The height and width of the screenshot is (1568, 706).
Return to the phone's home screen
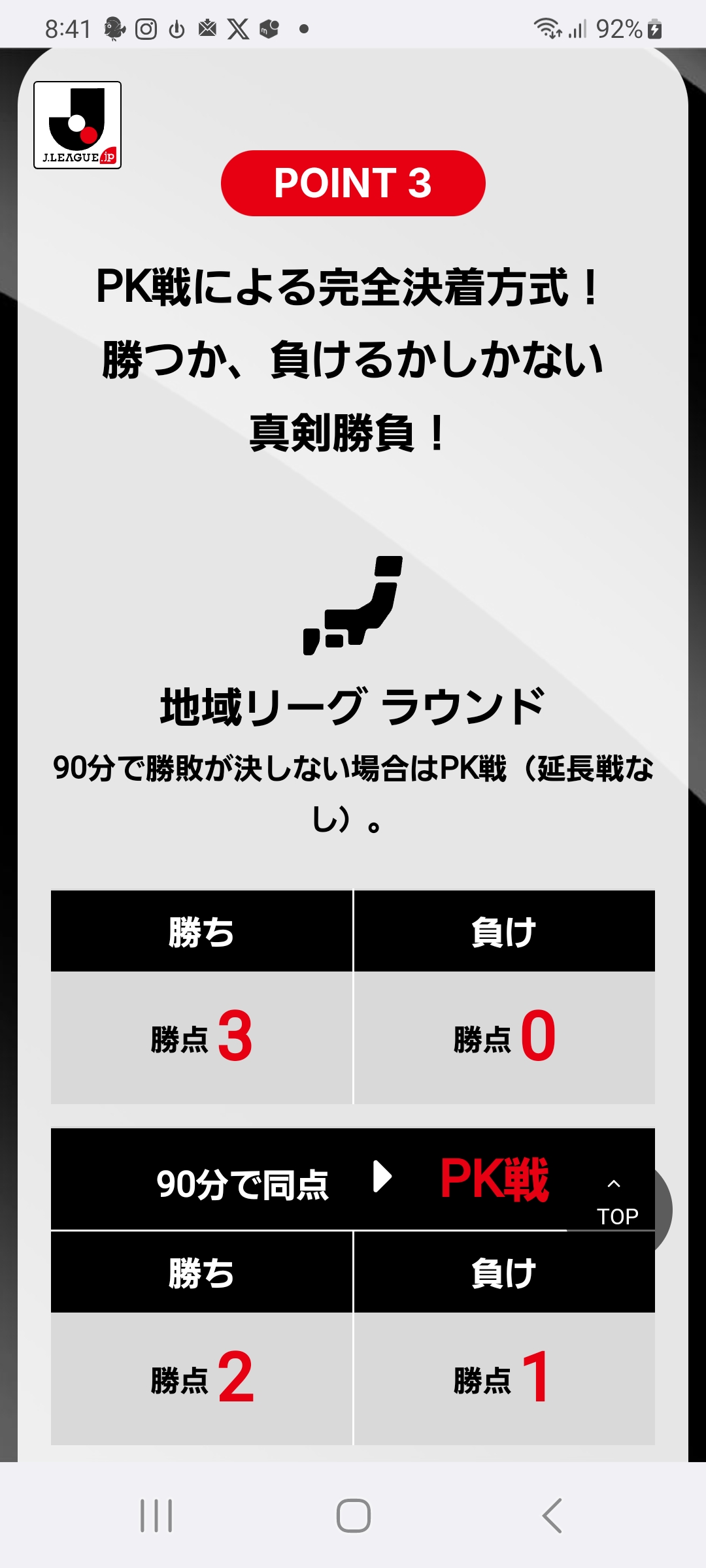click(354, 1516)
